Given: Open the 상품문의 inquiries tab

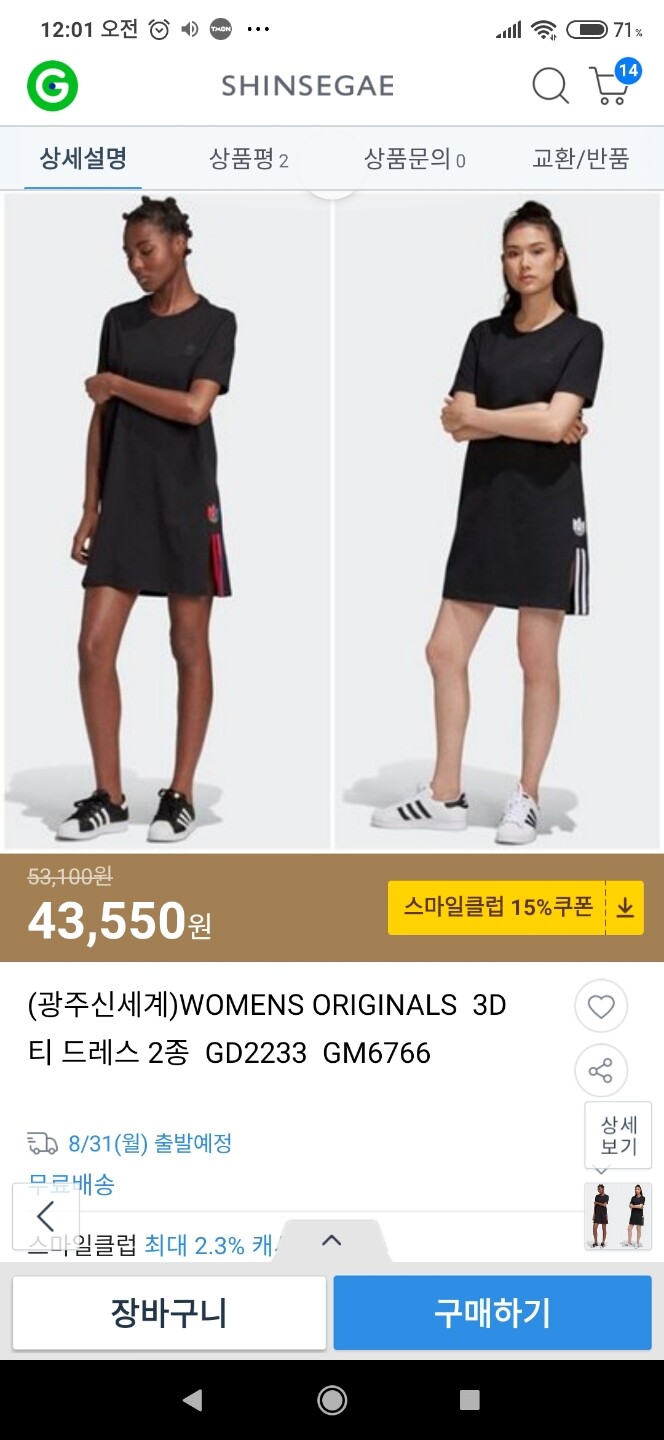Looking at the screenshot, I should (414, 159).
